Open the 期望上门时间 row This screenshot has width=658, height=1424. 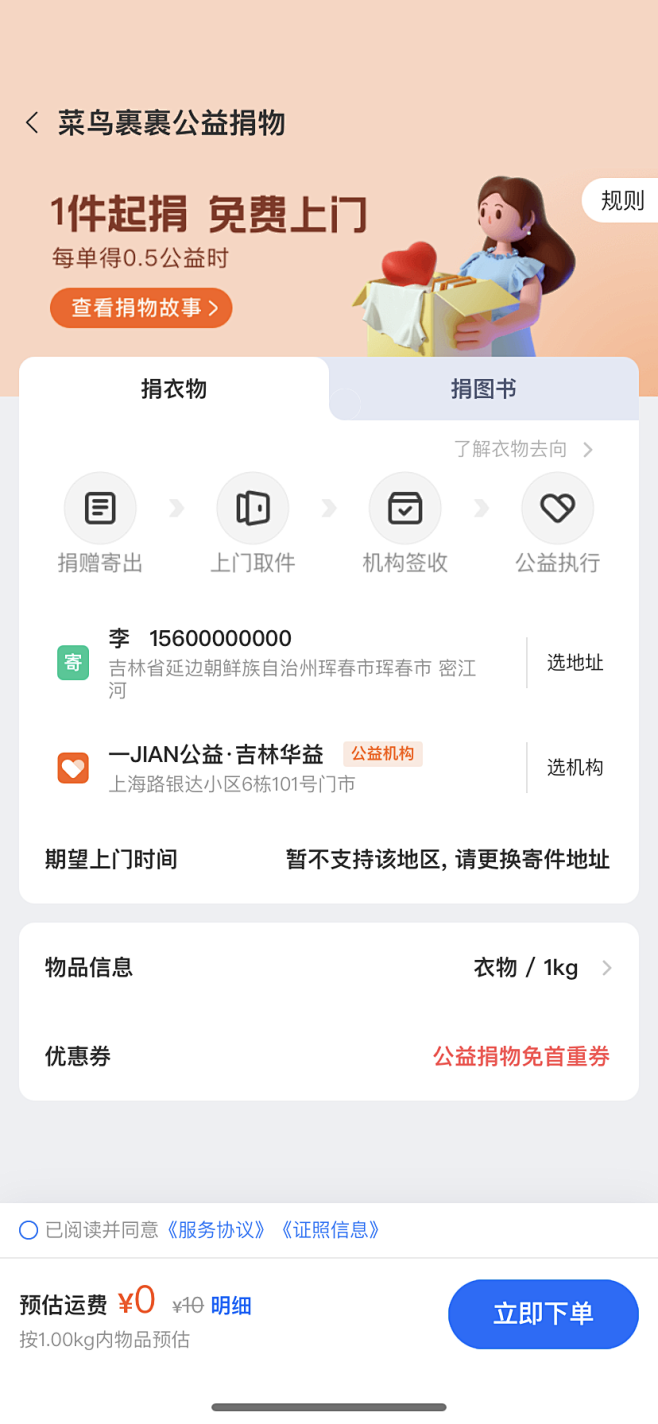328,859
